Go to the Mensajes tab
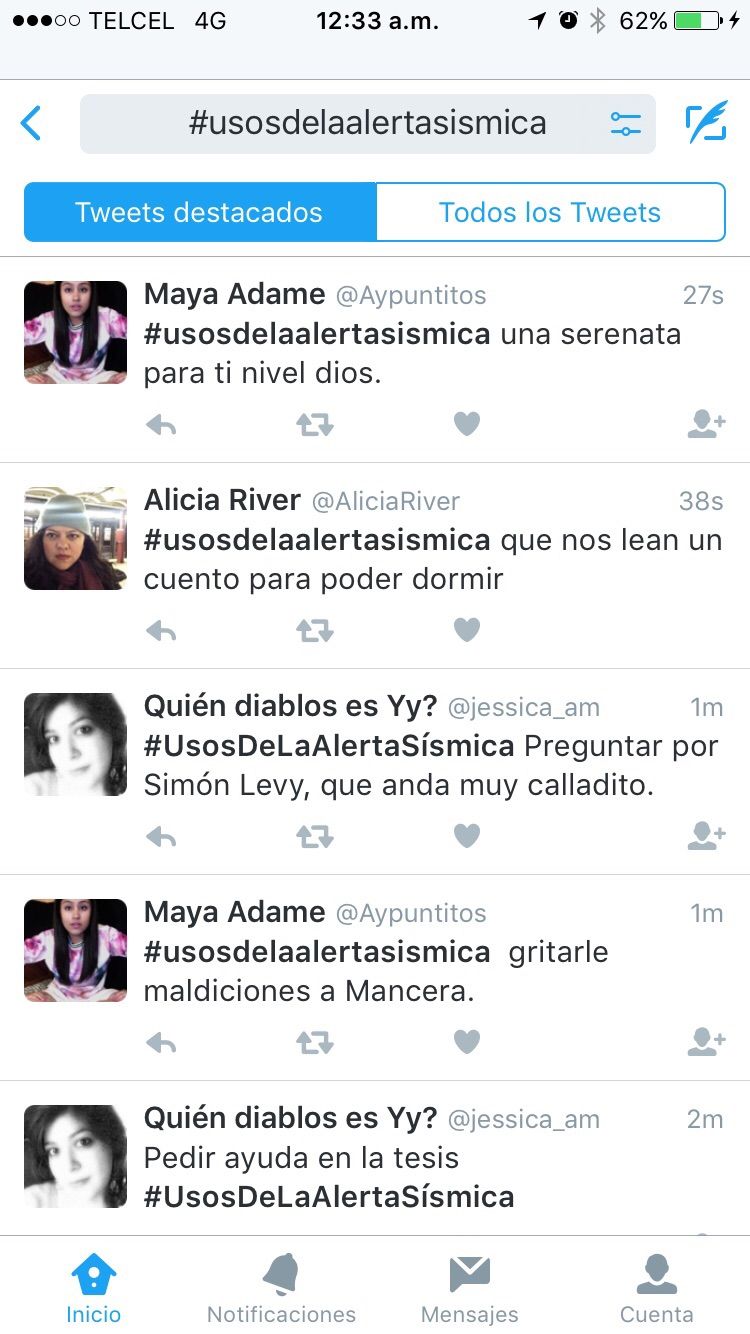The image size is (750, 1334). point(469,1290)
